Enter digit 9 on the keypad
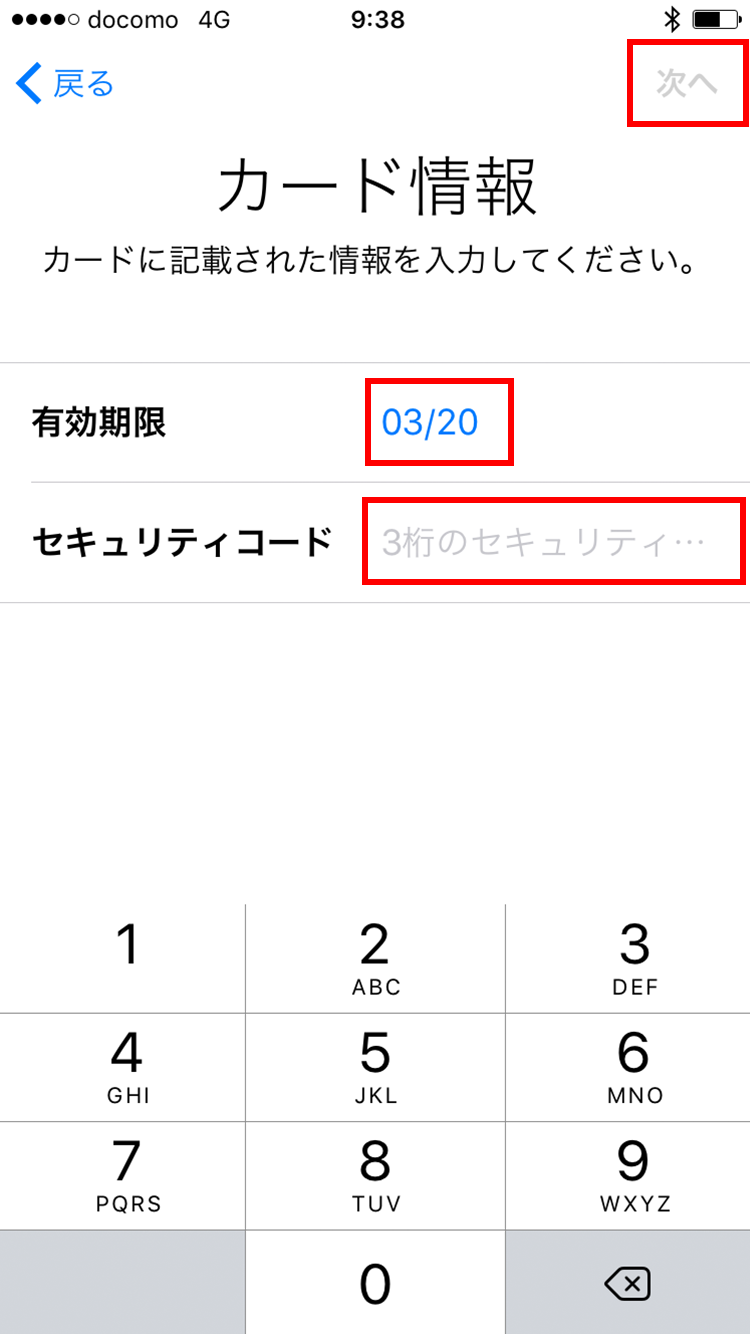 (x=628, y=1175)
